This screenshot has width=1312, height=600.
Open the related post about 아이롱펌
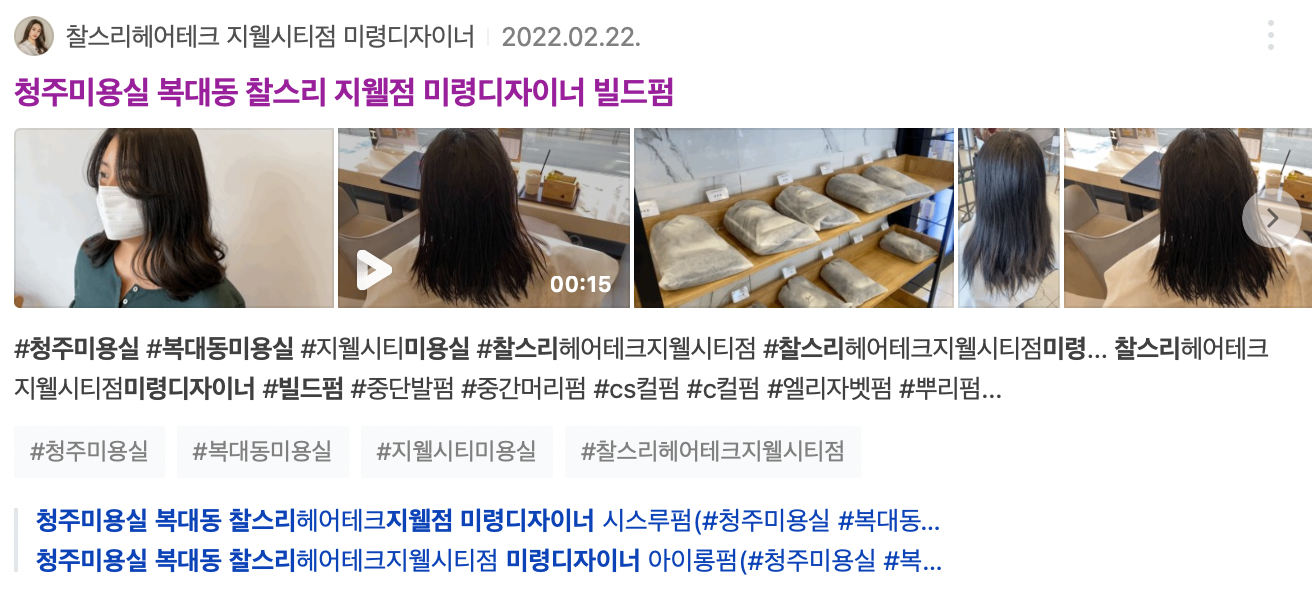tap(488, 561)
